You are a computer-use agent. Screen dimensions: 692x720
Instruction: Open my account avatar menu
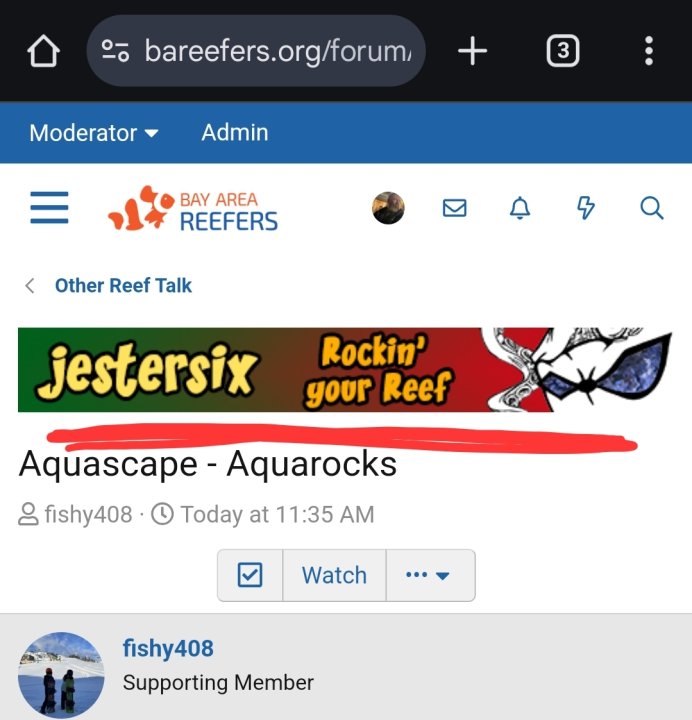click(x=388, y=208)
